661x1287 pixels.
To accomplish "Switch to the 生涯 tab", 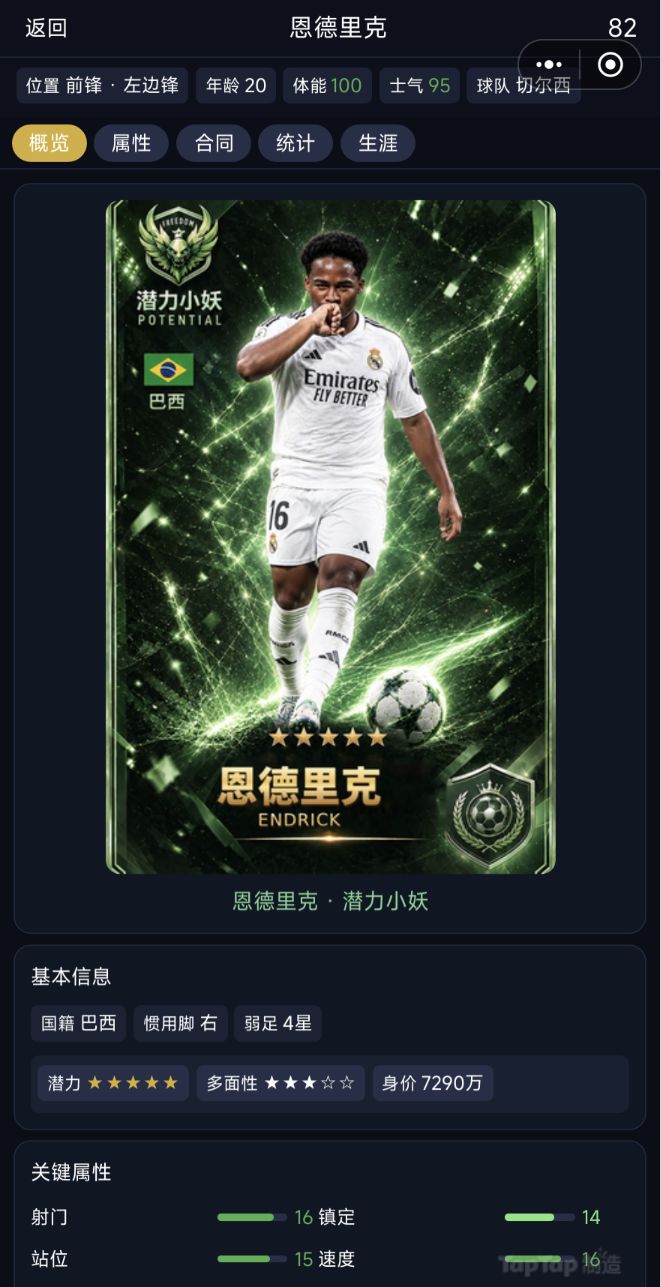I will [377, 143].
